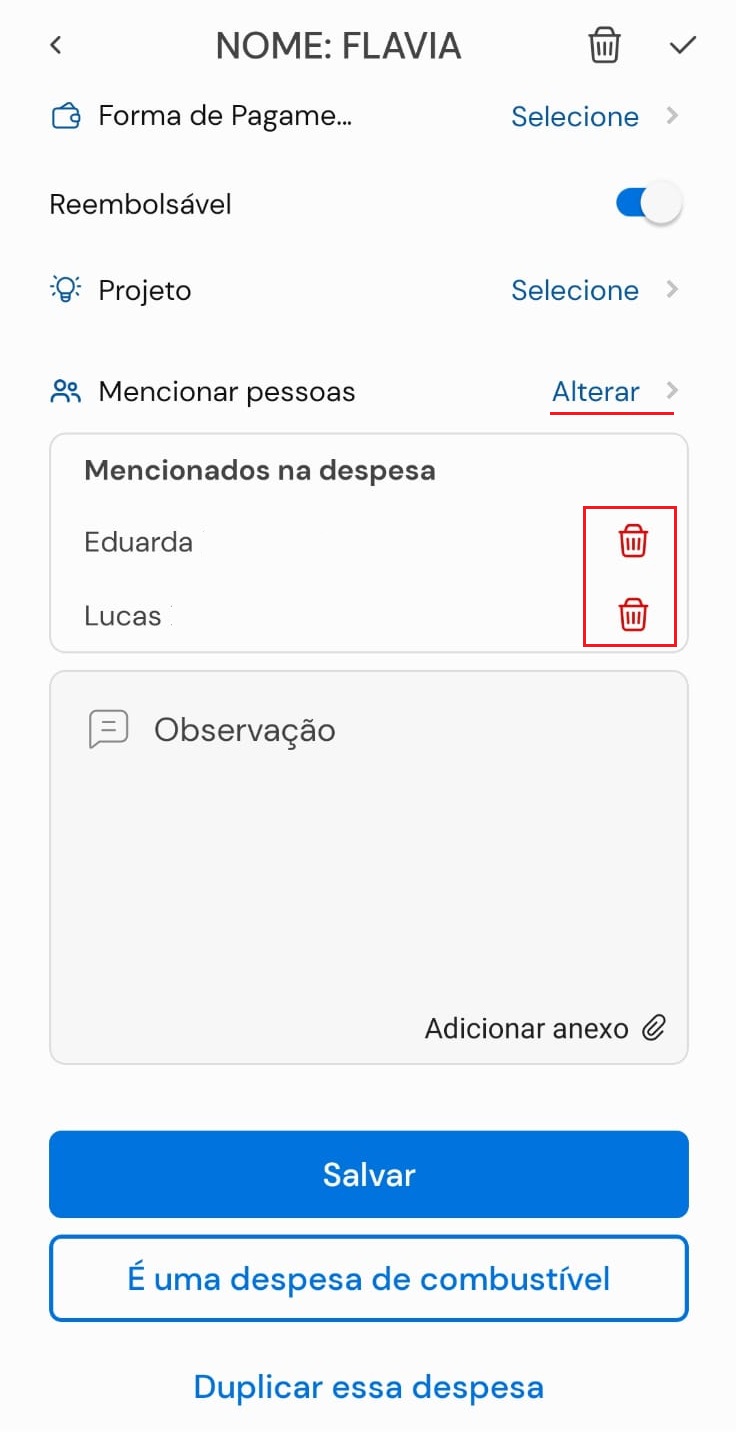The image size is (736, 1432).
Task: Remove Lucas from mentioned people
Action: pos(633,615)
